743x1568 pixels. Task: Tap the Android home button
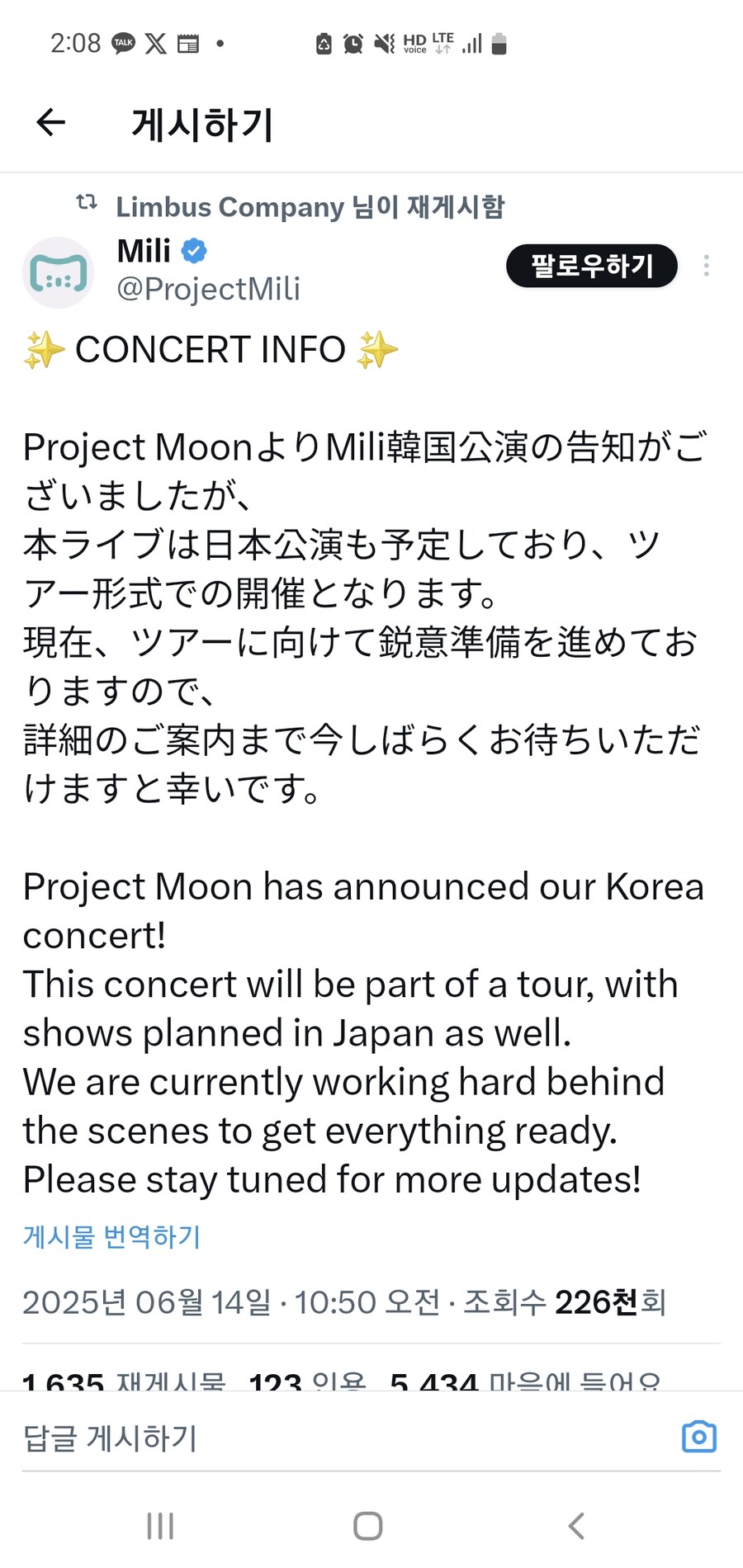[368, 1525]
